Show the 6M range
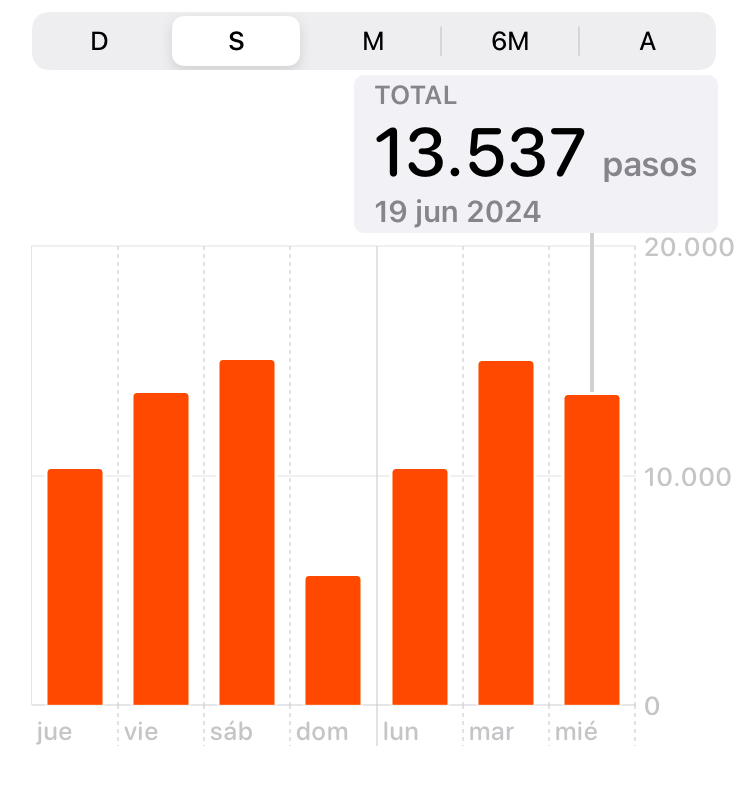 coord(510,41)
